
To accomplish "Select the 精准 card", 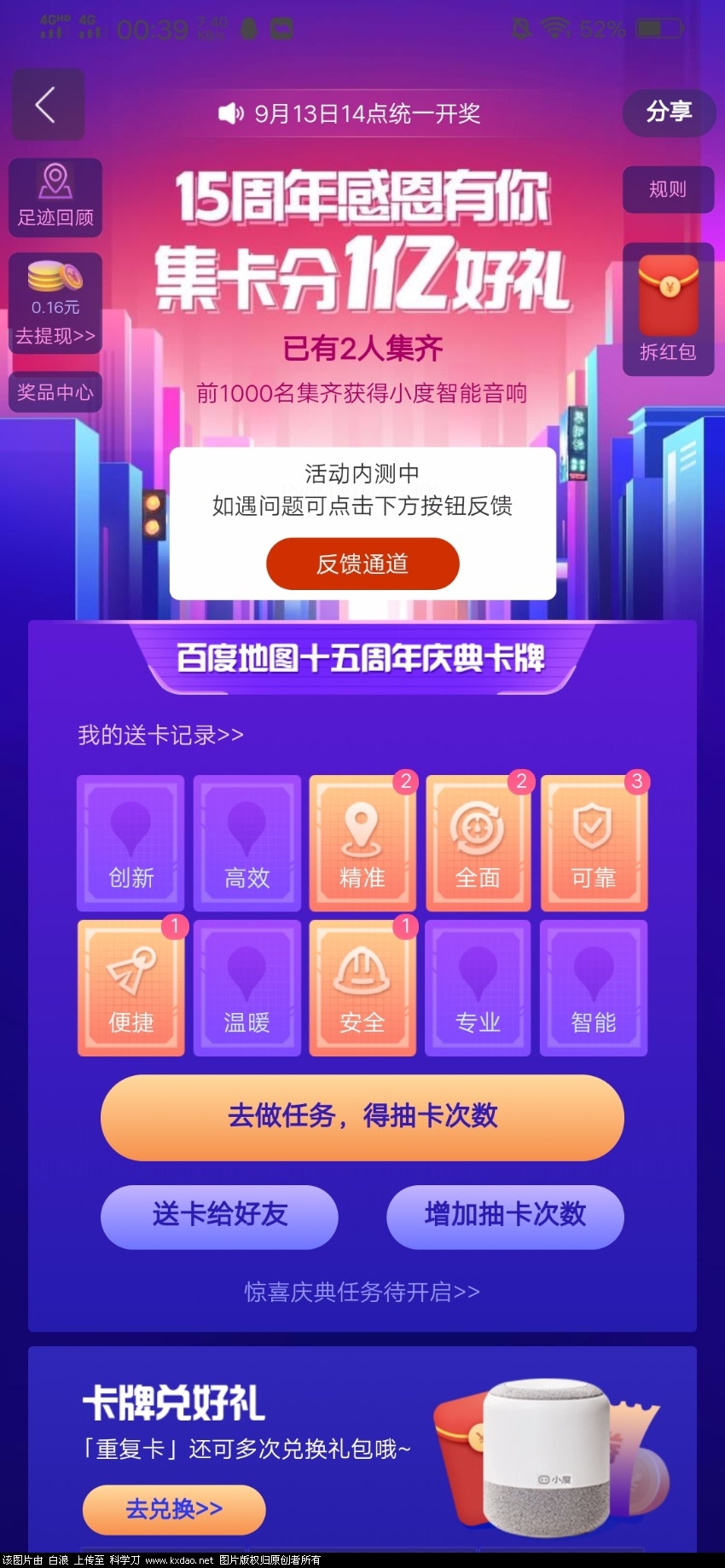I will 362,842.
